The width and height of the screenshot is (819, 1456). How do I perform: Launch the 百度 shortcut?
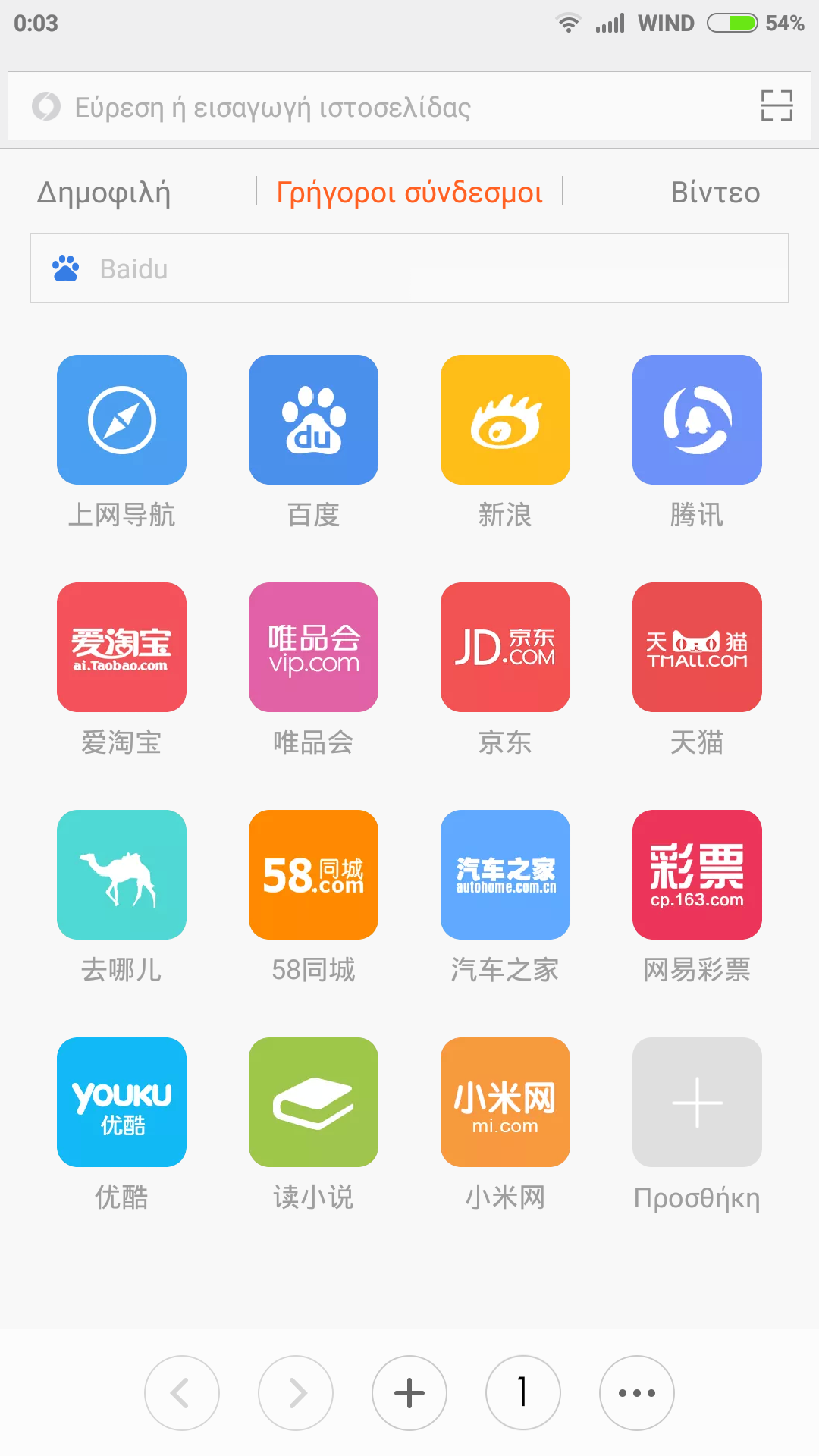click(x=313, y=420)
